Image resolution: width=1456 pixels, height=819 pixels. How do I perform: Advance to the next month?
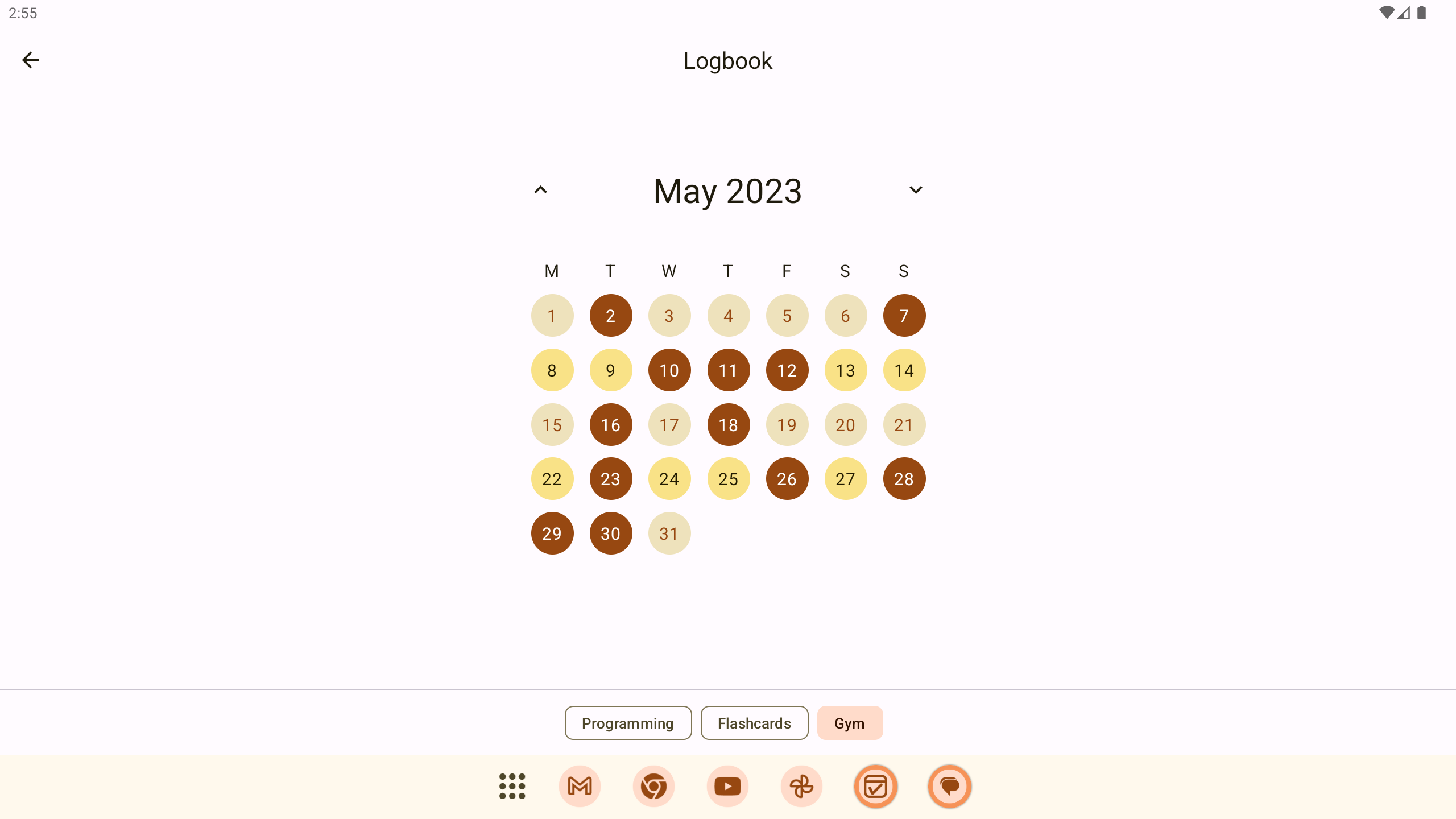pos(916,190)
